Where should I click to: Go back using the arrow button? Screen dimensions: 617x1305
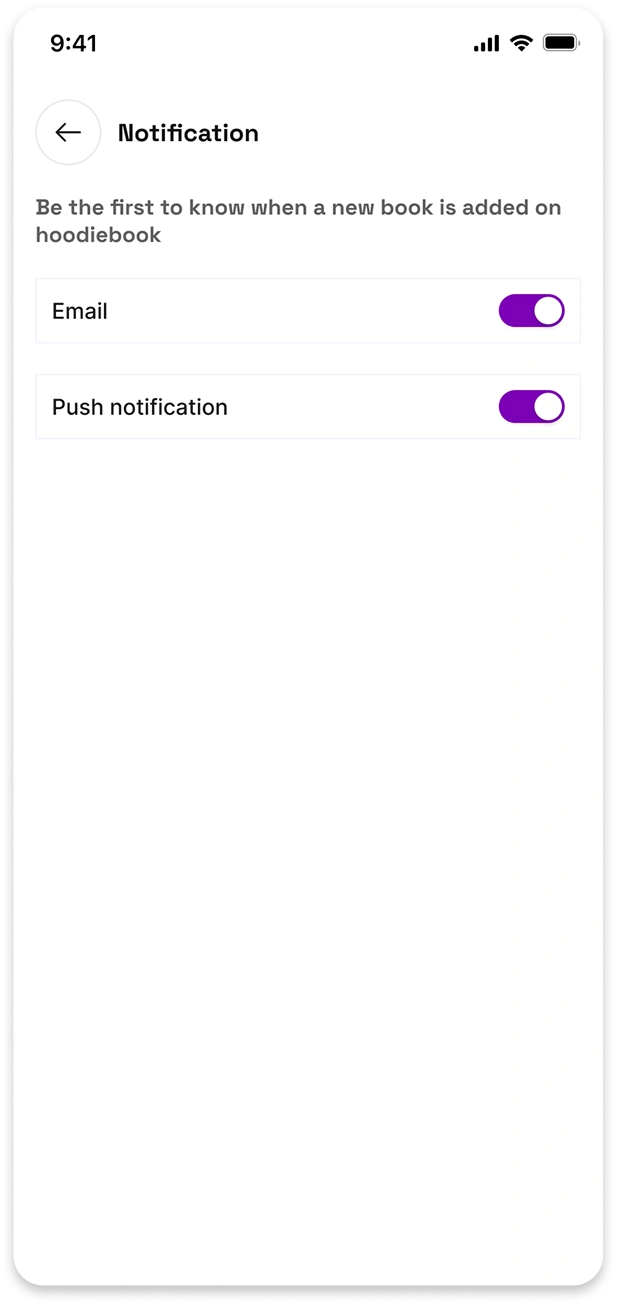click(68, 132)
